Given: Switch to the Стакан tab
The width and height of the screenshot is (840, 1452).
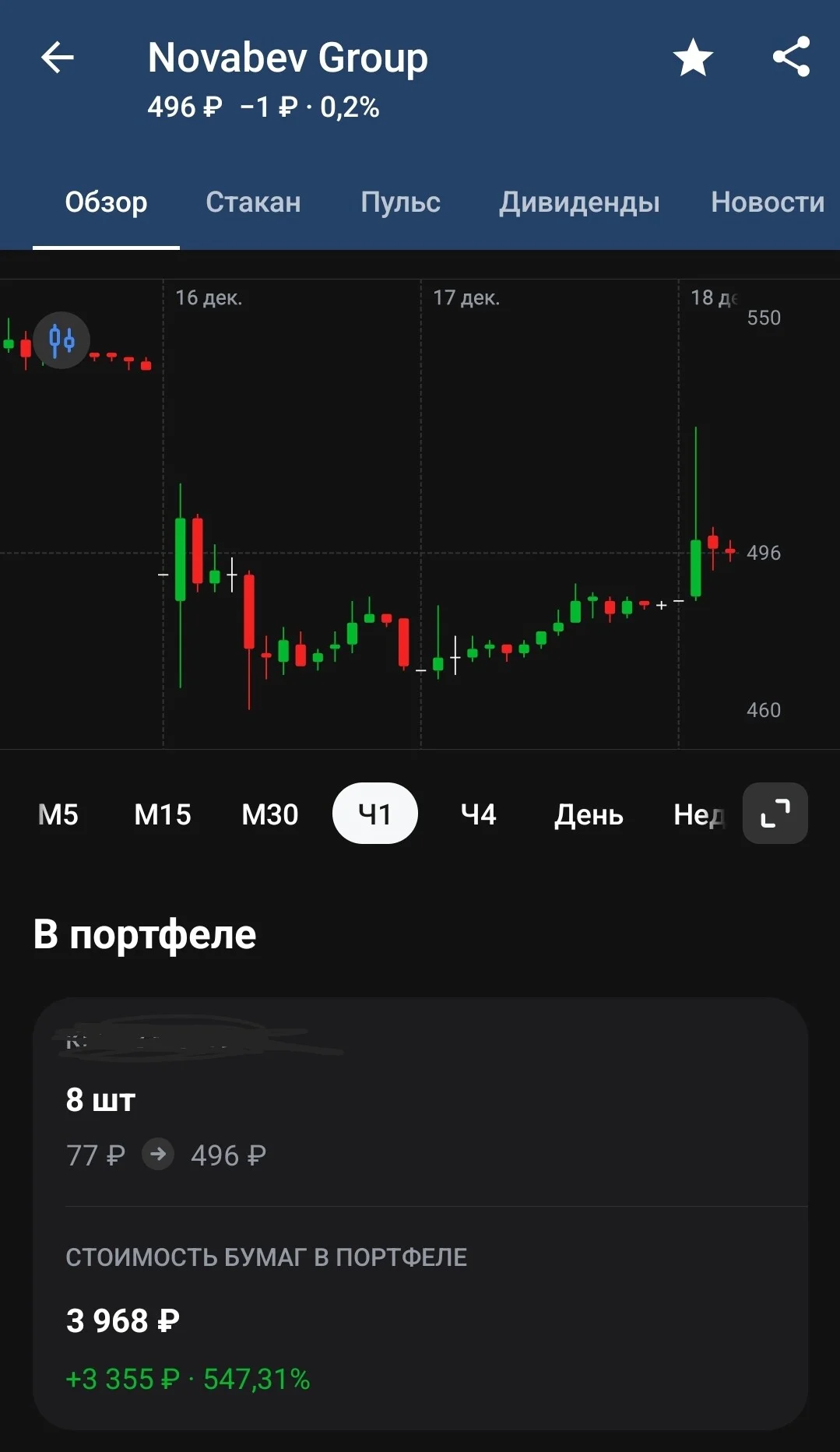Looking at the screenshot, I should [253, 202].
